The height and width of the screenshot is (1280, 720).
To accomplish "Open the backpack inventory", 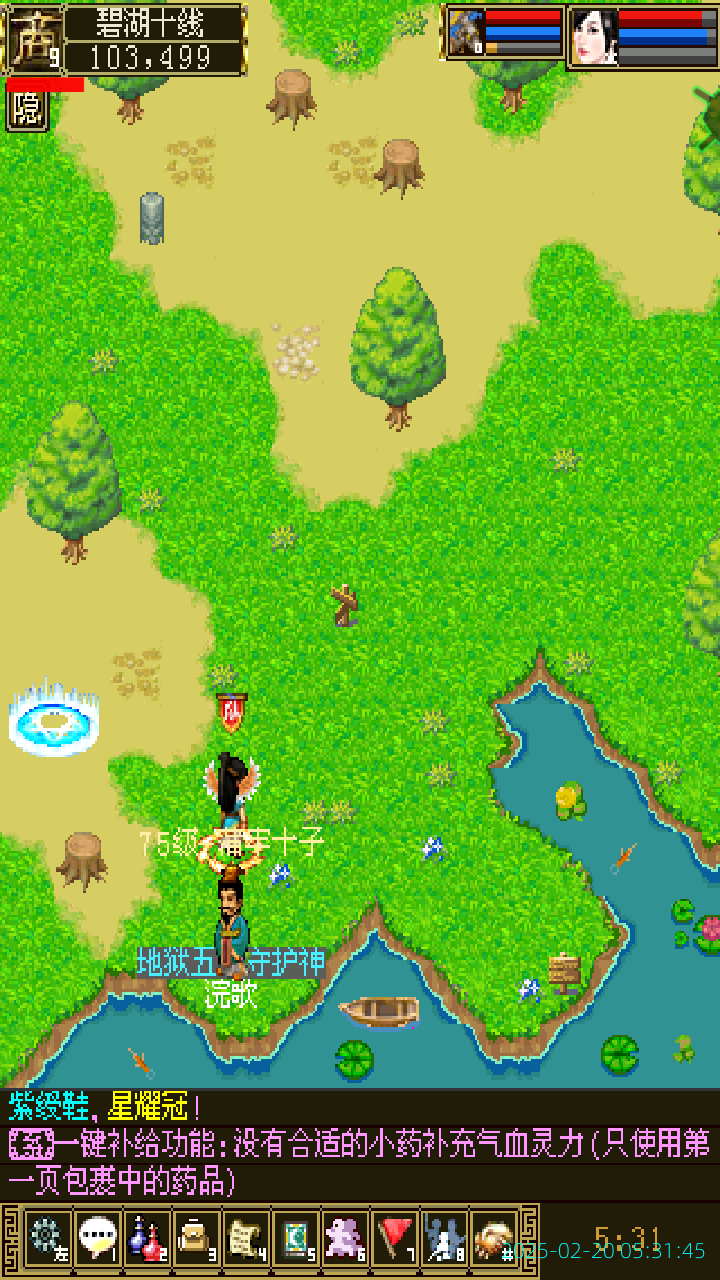I will (x=196, y=1238).
